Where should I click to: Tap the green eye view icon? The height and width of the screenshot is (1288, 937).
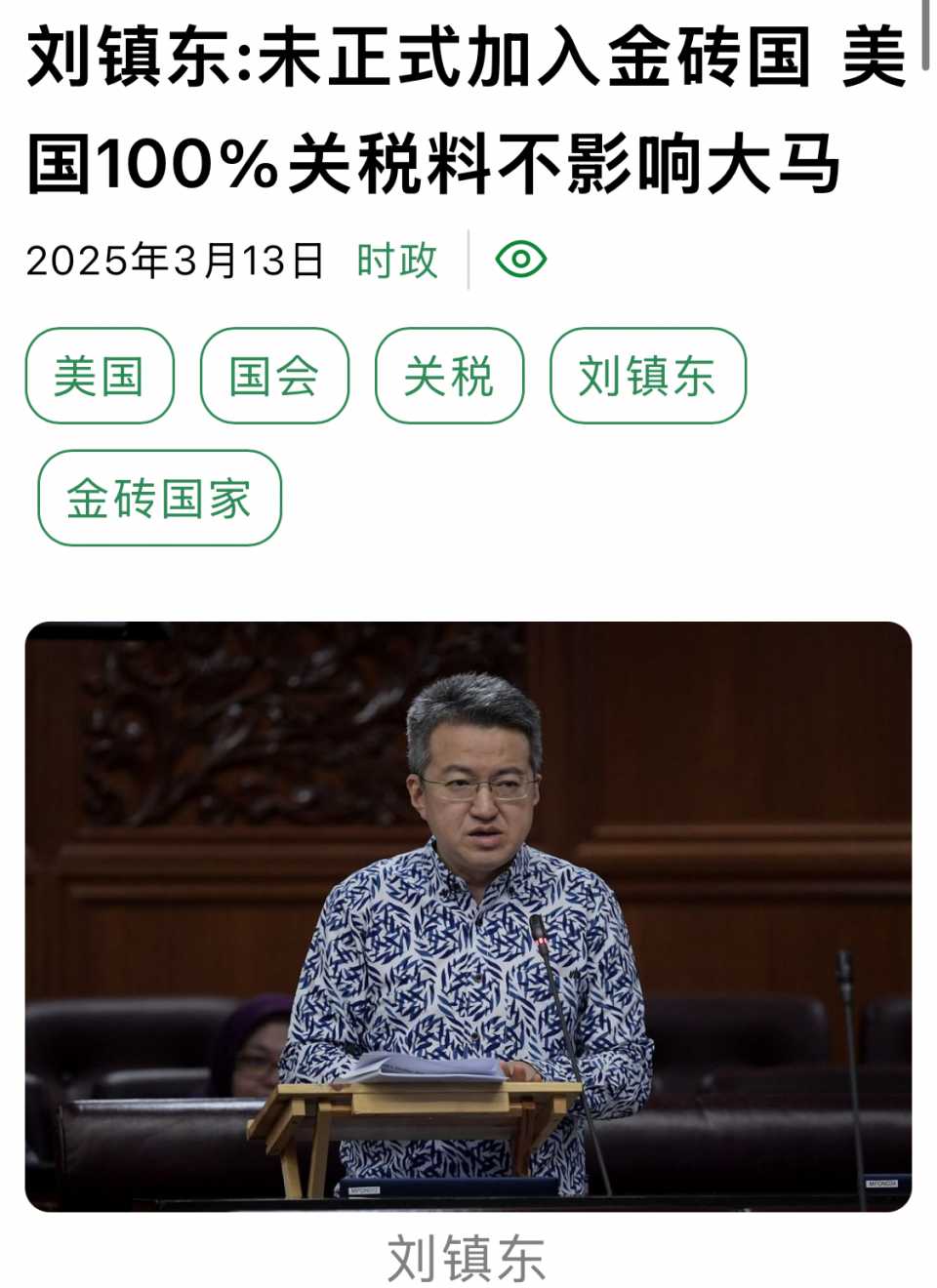pos(521,260)
